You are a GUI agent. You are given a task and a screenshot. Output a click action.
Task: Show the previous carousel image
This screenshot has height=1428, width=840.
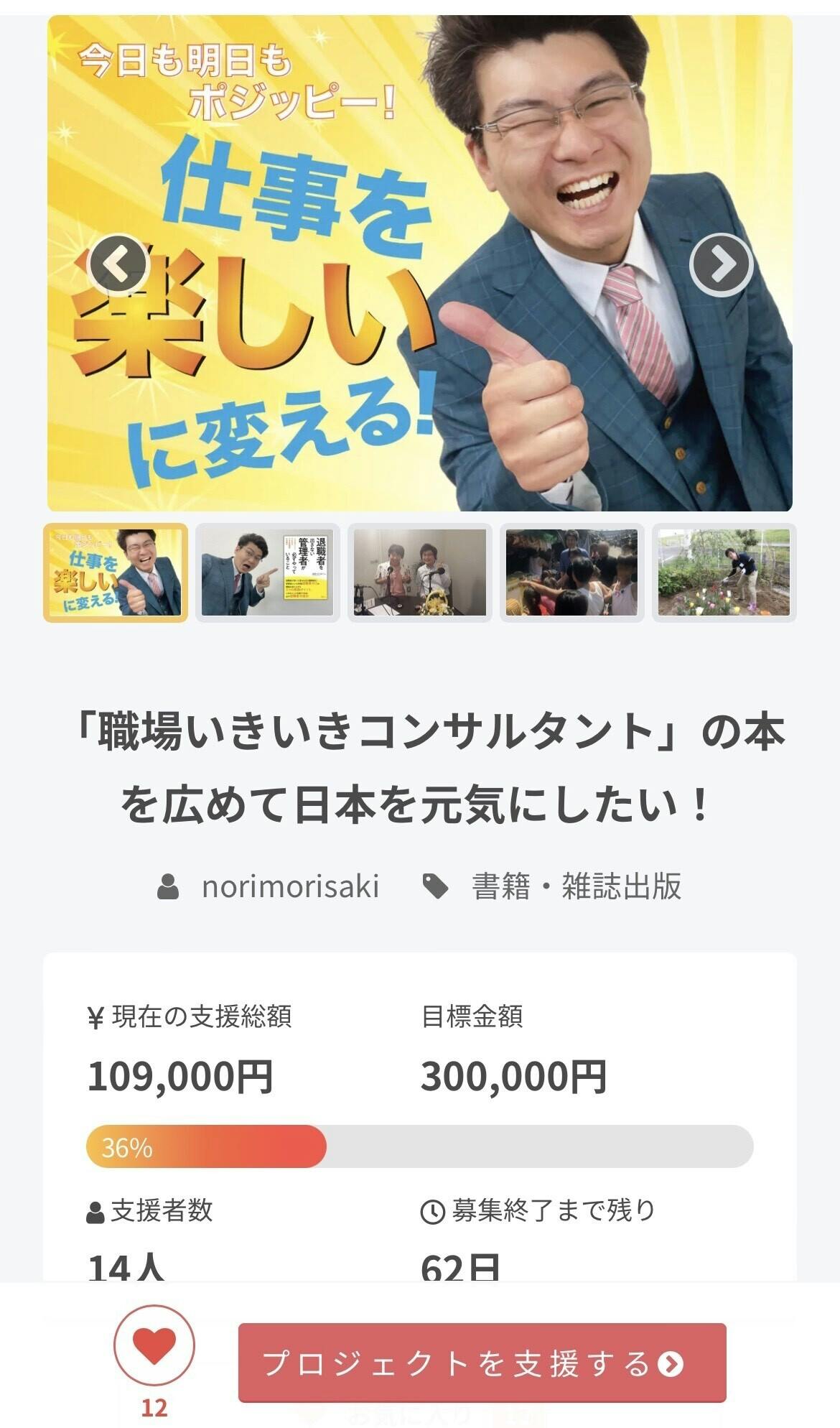pyautogui.click(x=118, y=265)
